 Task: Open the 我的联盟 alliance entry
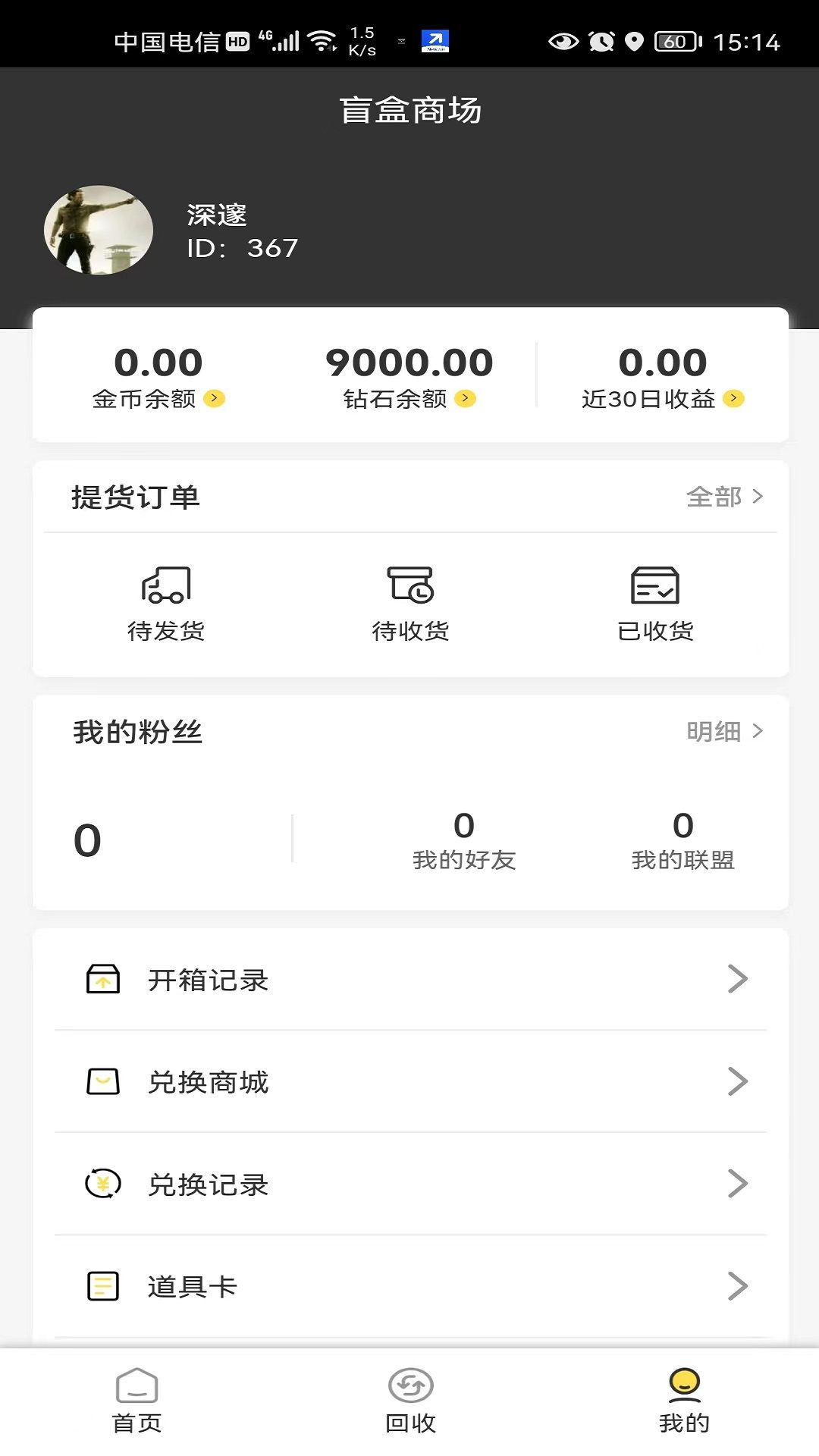tap(684, 842)
